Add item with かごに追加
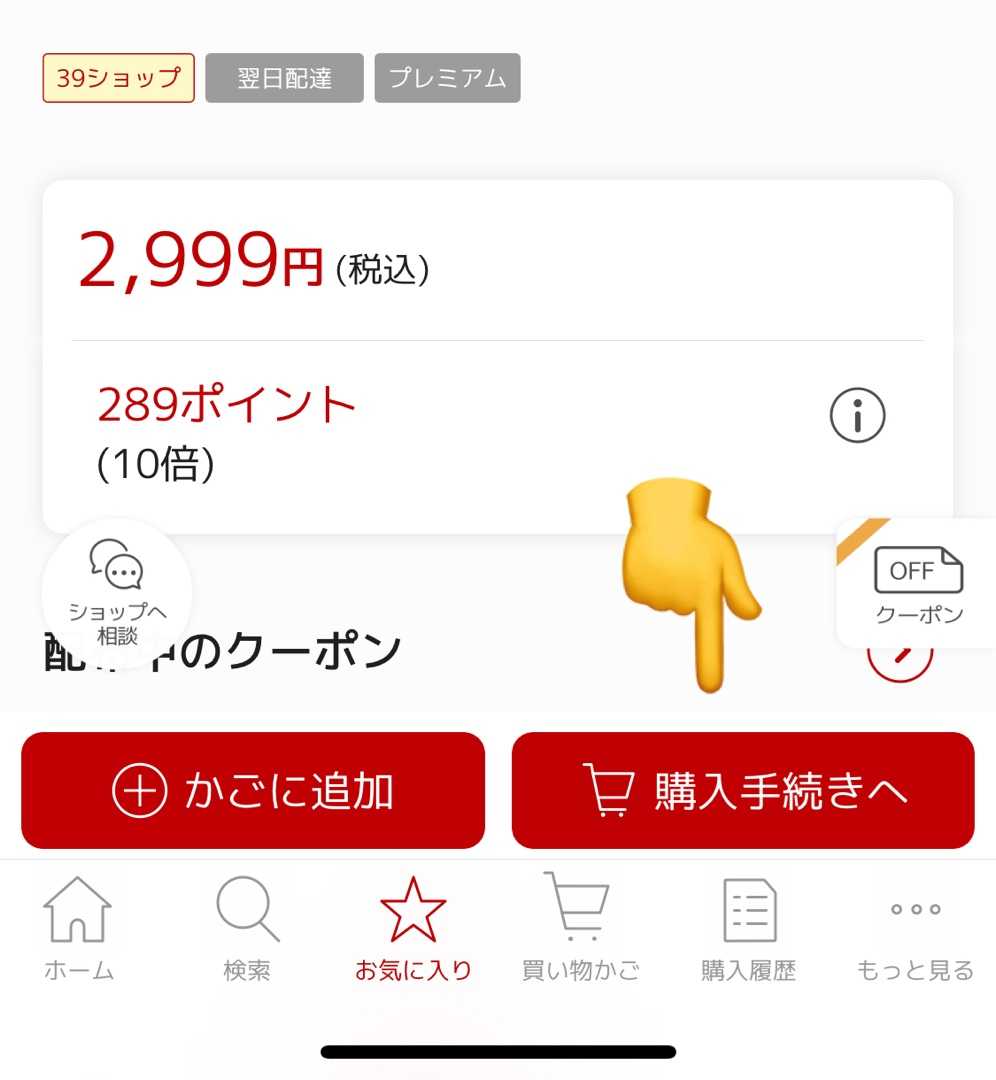Image resolution: width=996 pixels, height=1080 pixels. [253, 791]
